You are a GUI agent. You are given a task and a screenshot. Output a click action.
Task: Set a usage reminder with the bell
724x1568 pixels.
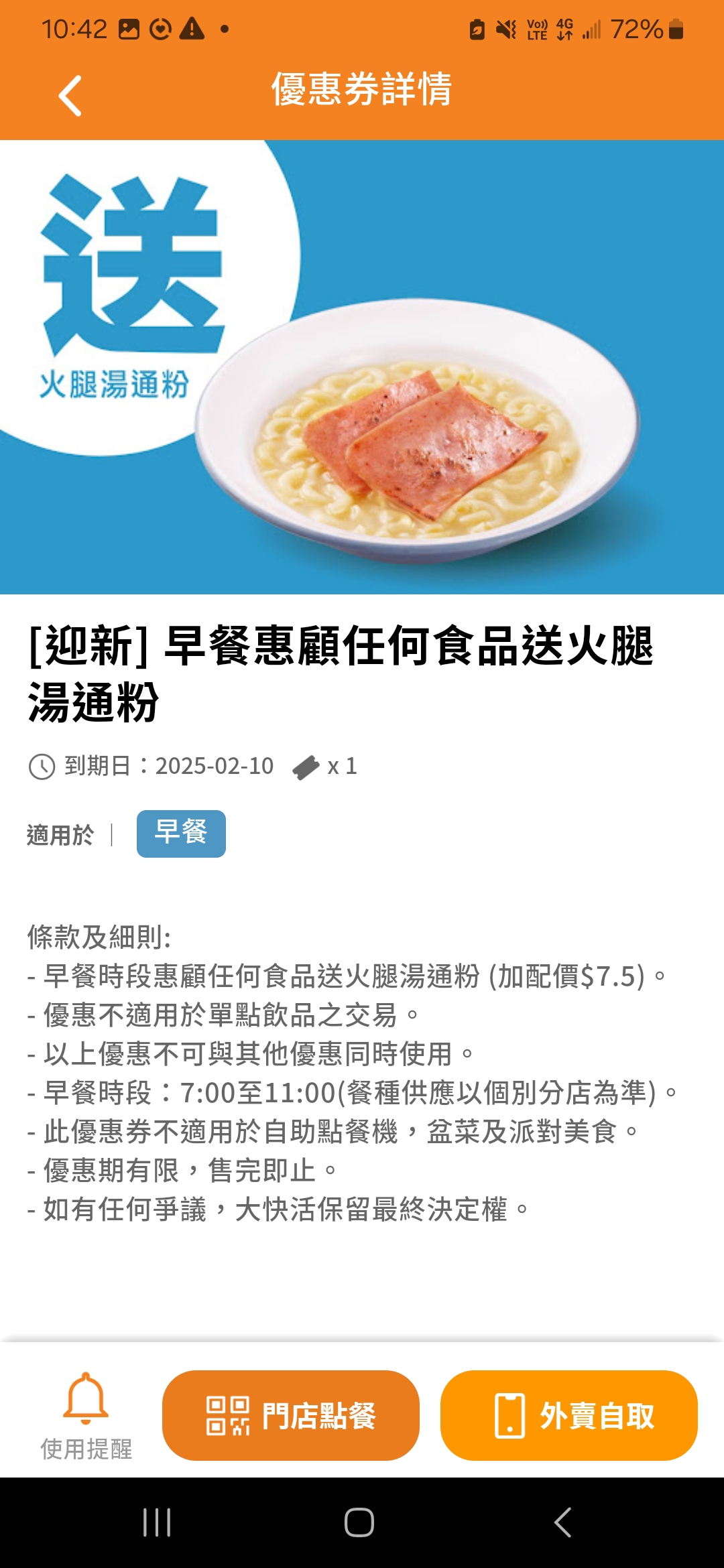tap(86, 1415)
